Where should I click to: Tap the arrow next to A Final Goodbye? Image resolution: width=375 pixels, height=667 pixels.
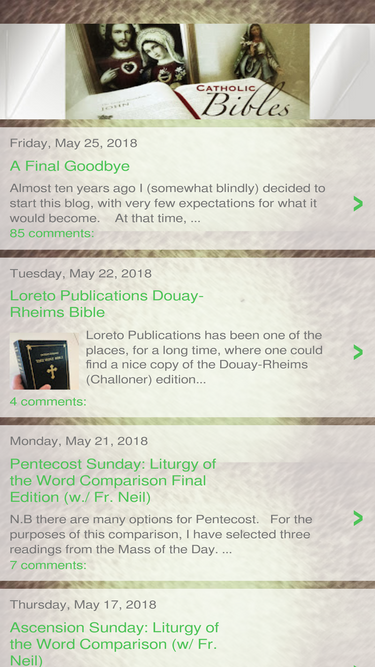coord(358,204)
